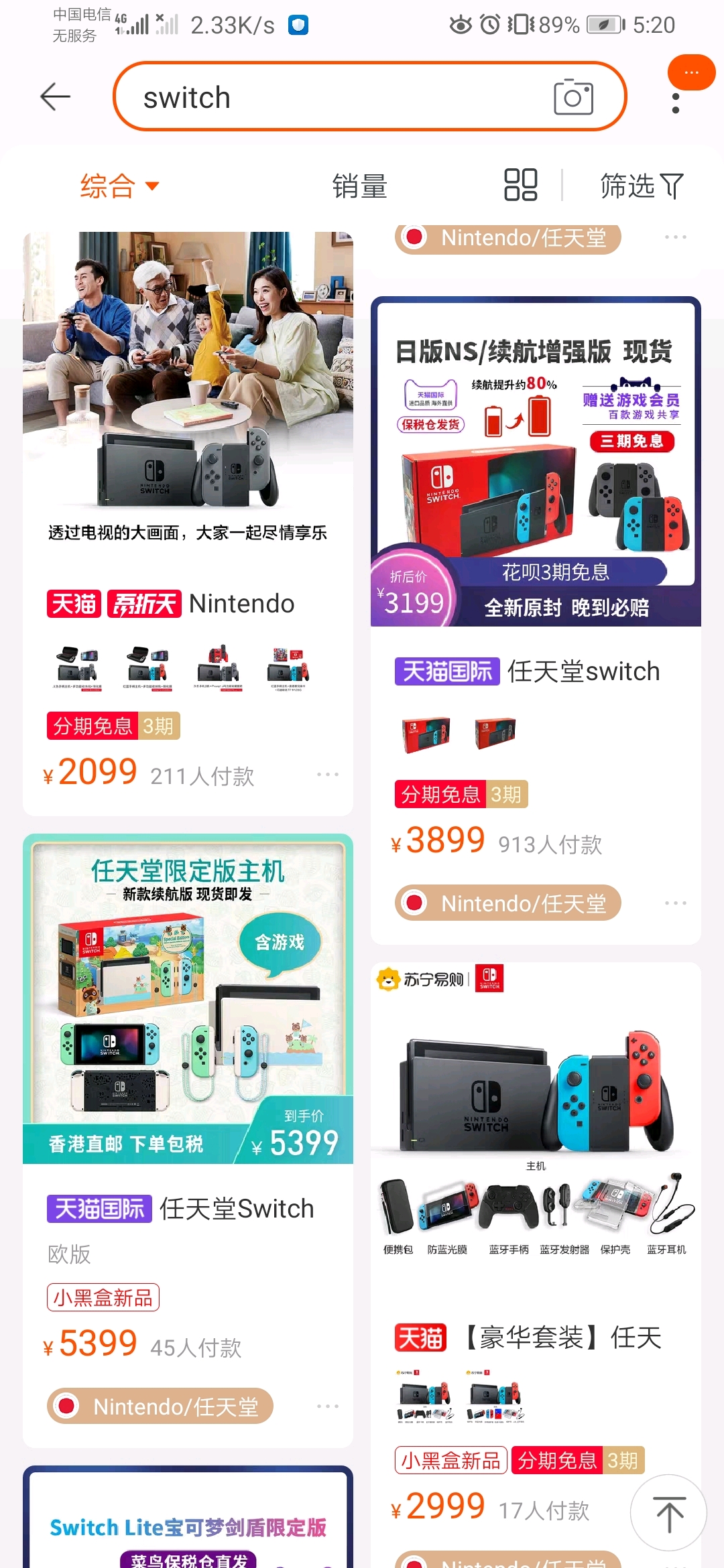724x1568 pixels.
Task: Open the 筛选 filter panel
Action: click(x=641, y=186)
